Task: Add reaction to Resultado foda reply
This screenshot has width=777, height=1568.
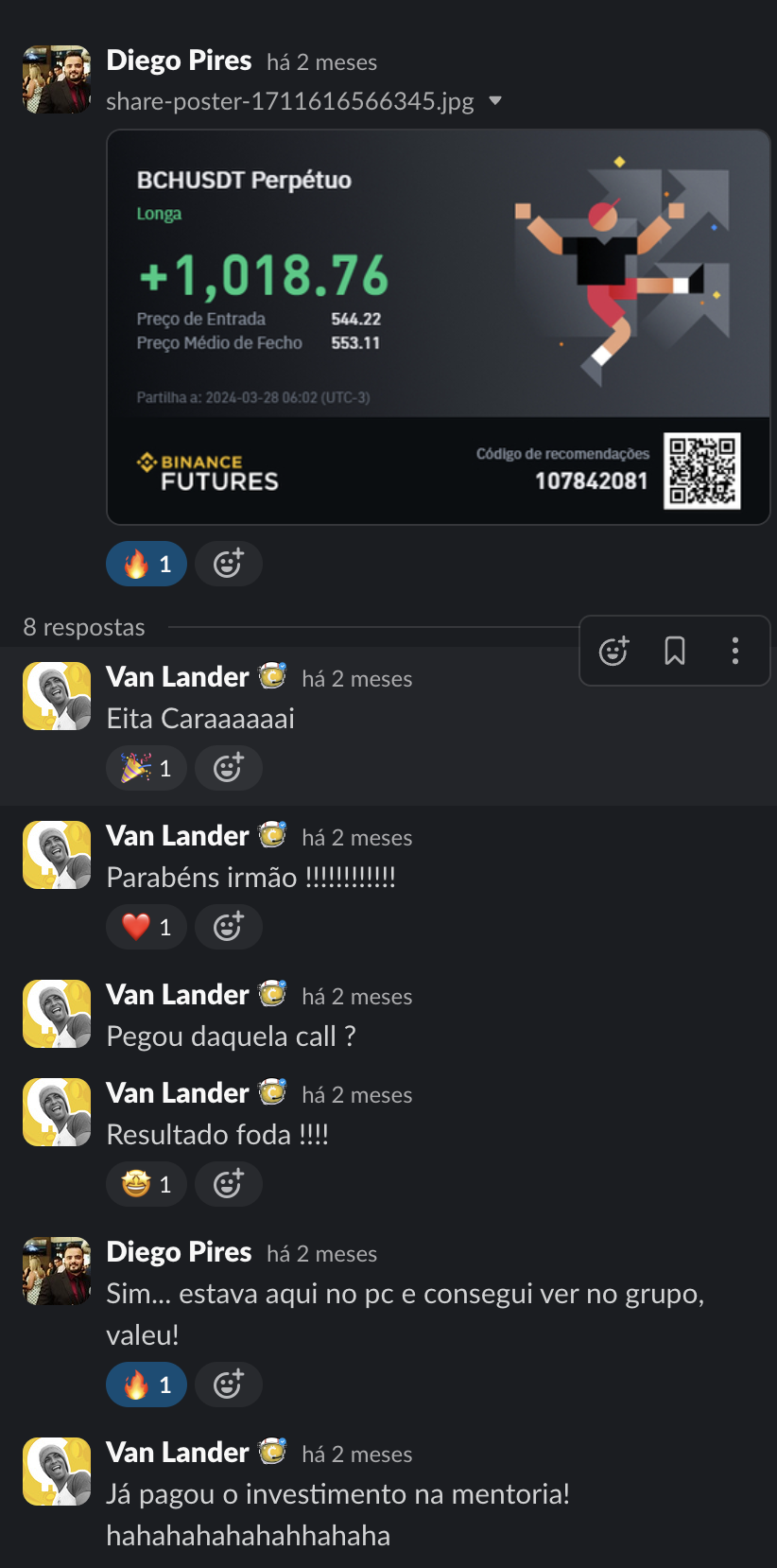Action: [229, 1184]
